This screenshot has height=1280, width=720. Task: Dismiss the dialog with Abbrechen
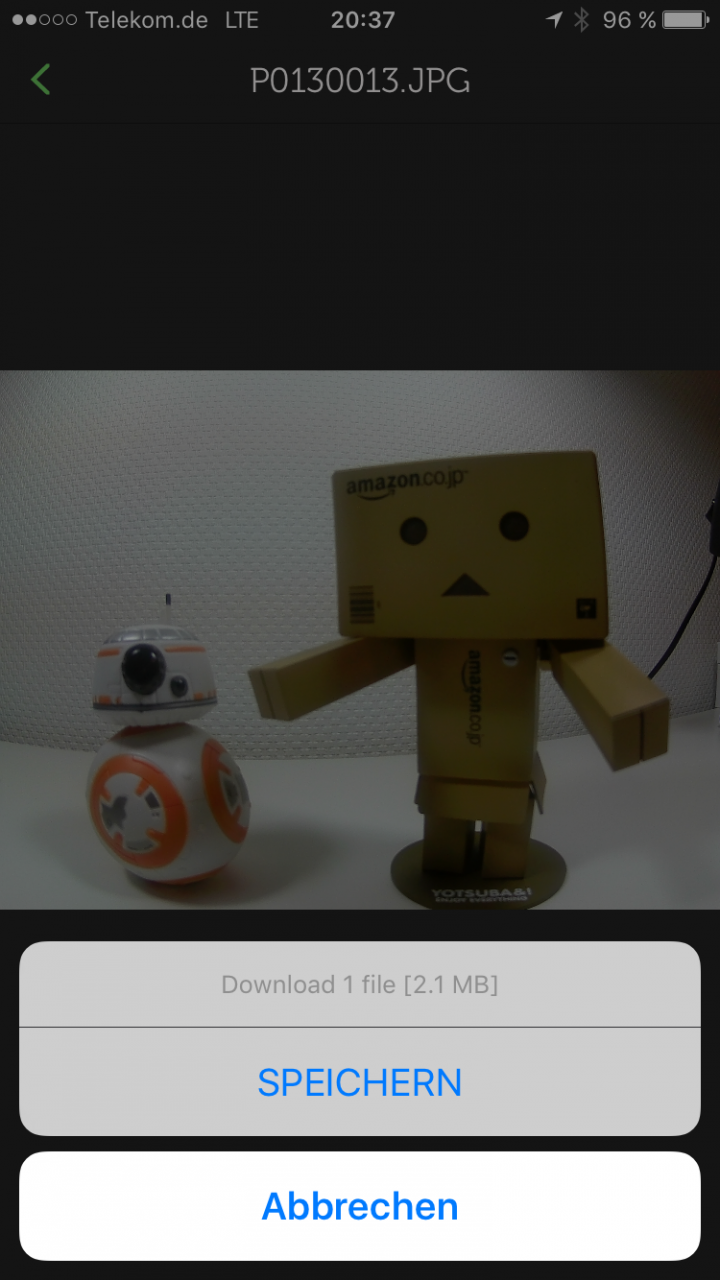(x=360, y=1206)
